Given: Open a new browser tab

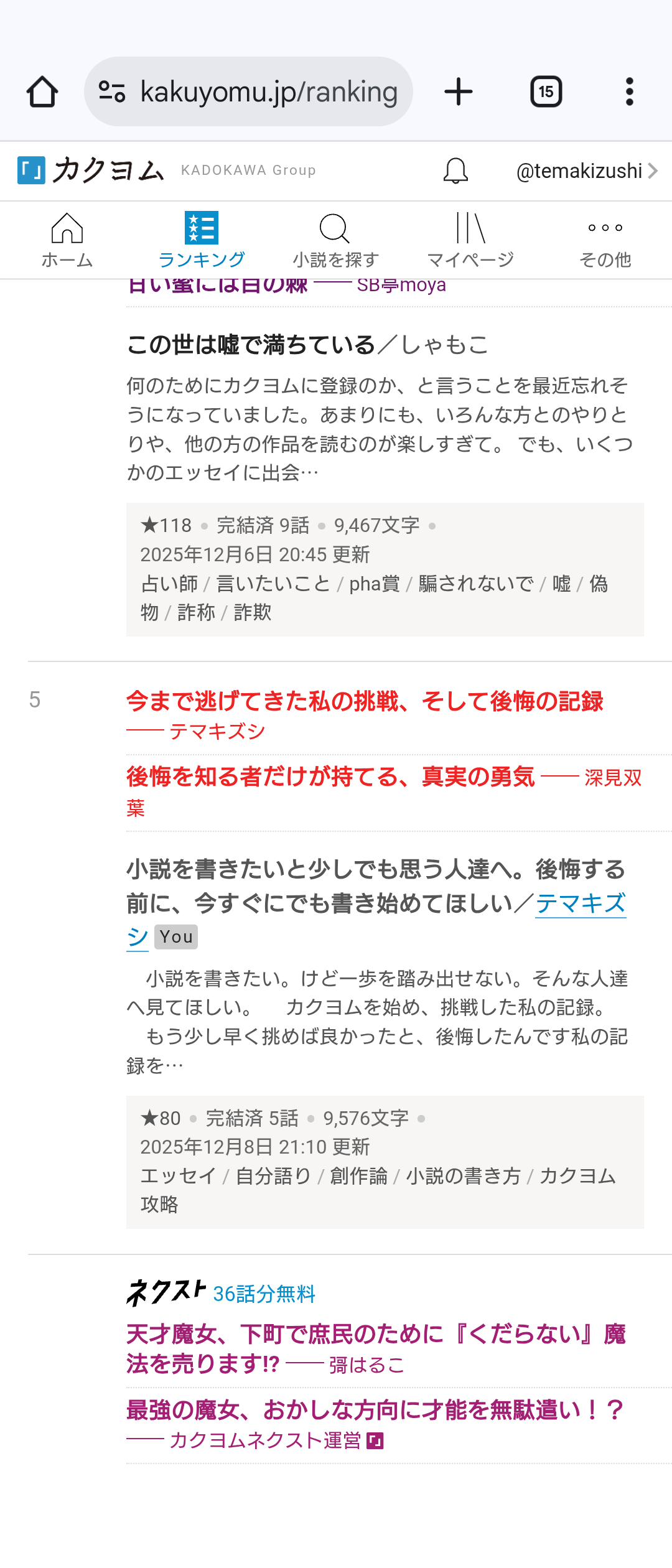Looking at the screenshot, I should [459, 92].
